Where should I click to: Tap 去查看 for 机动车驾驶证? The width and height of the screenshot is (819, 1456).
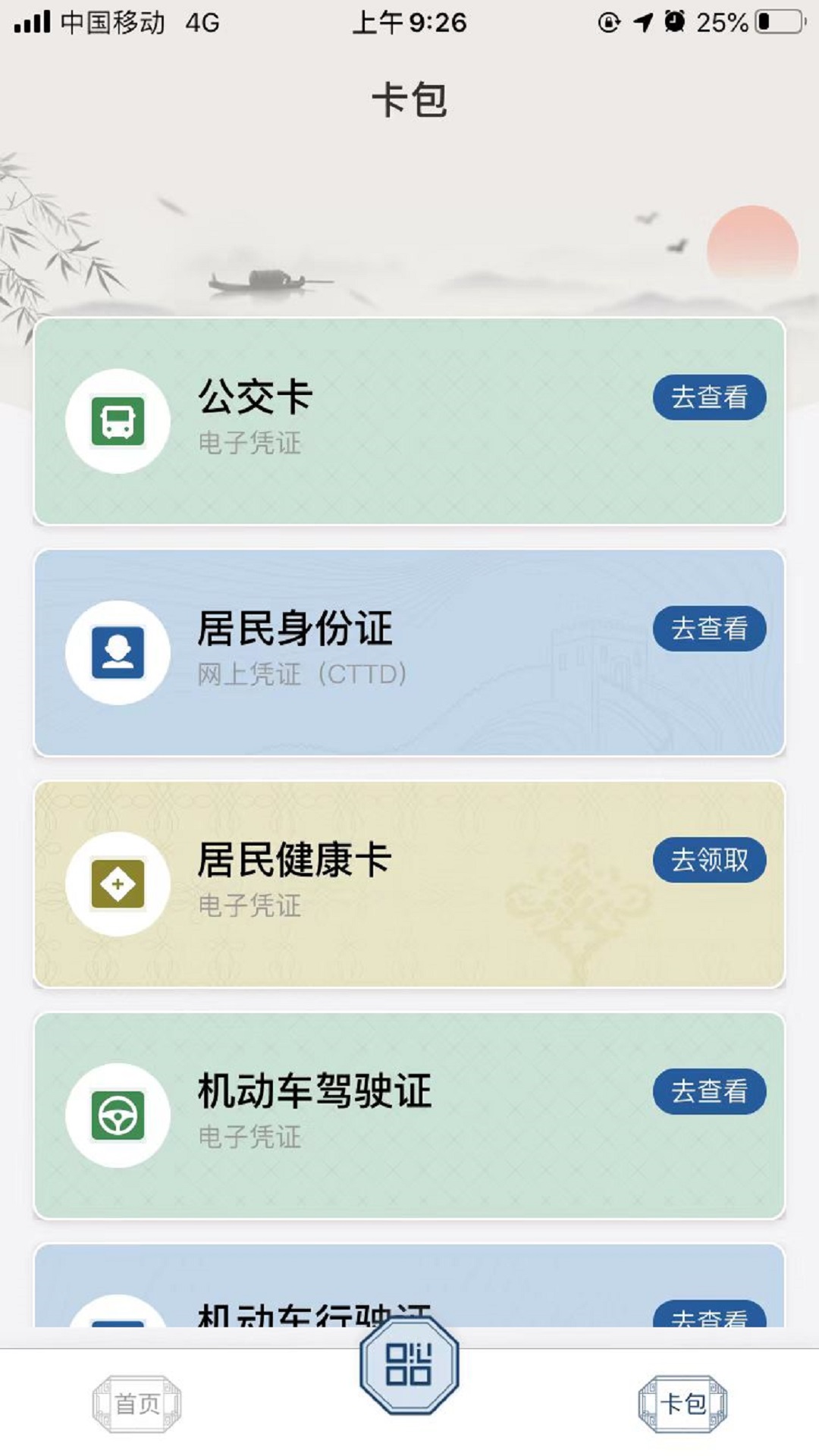pos(709,1091)
